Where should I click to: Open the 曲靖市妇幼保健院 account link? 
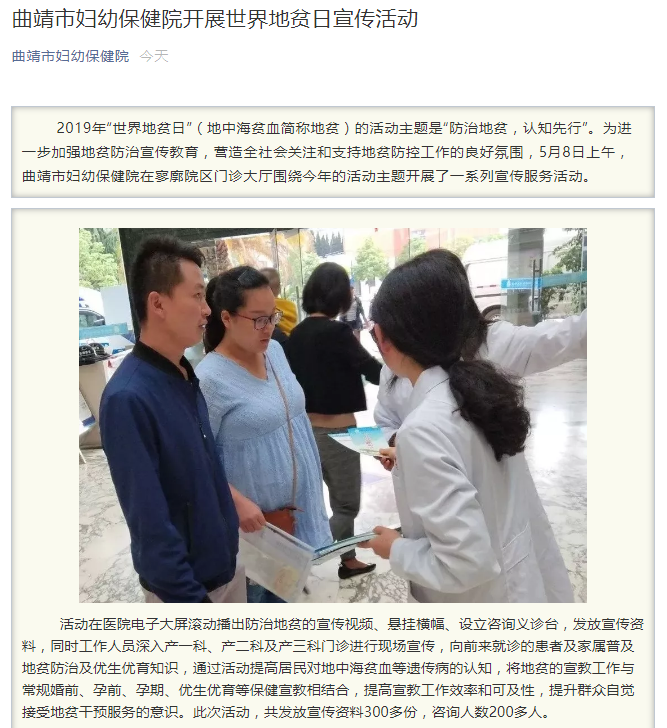pos(70,56)
